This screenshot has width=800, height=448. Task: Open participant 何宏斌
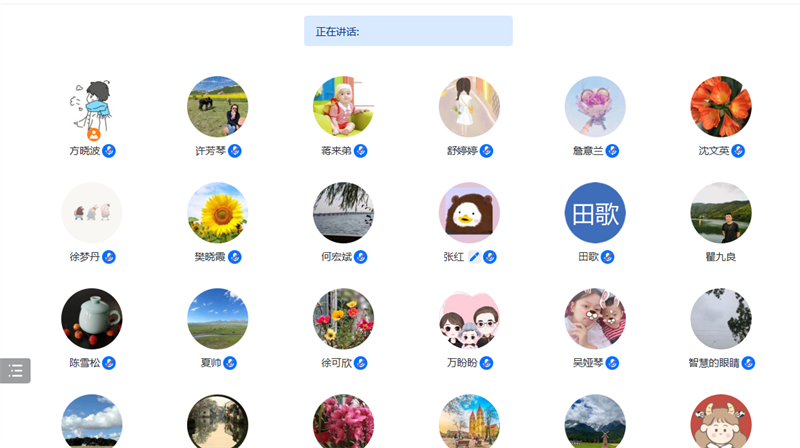343,213
